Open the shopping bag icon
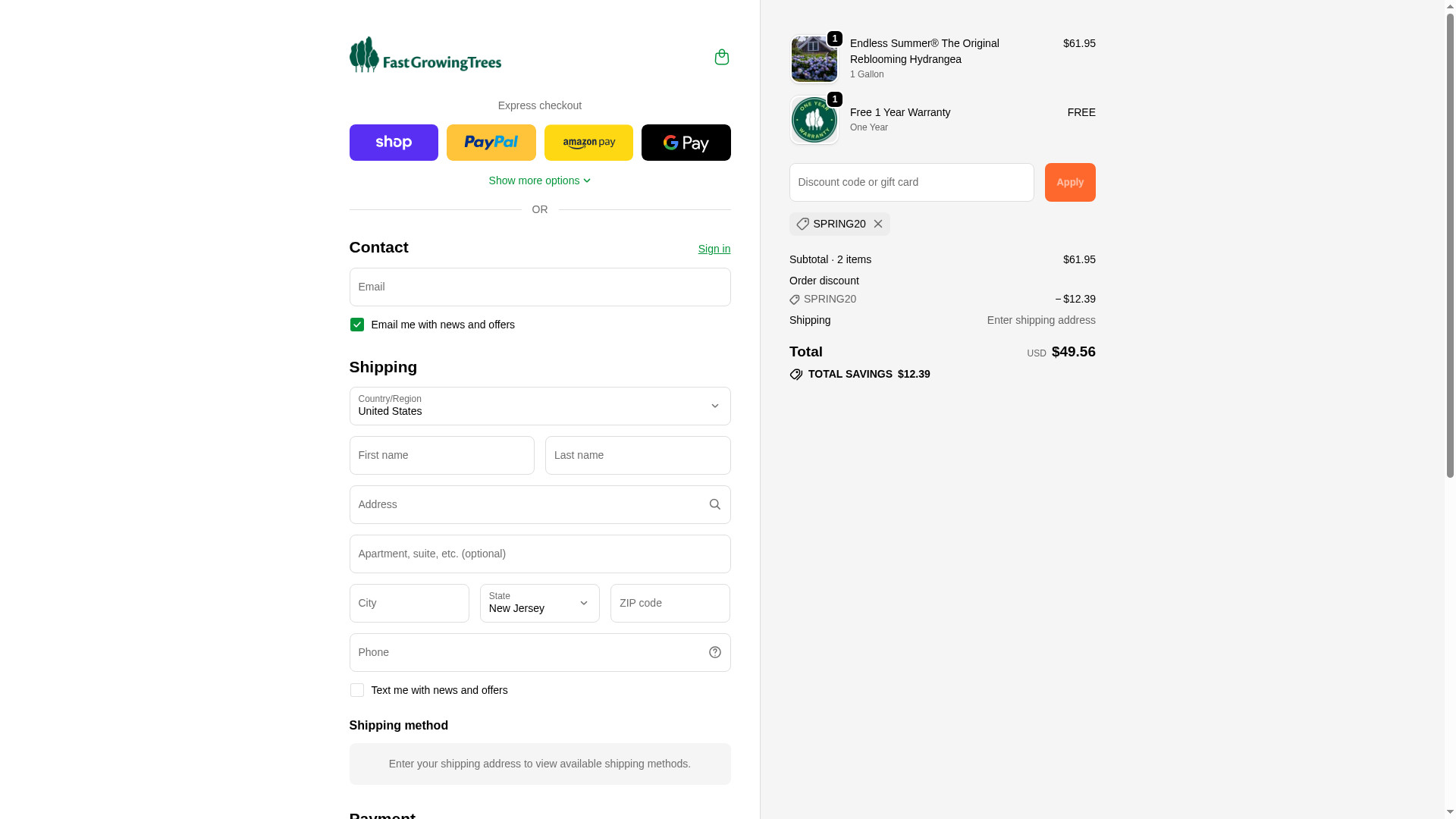Image resolution: width=1456 pixels, height=819 pixels. [721, 57]
